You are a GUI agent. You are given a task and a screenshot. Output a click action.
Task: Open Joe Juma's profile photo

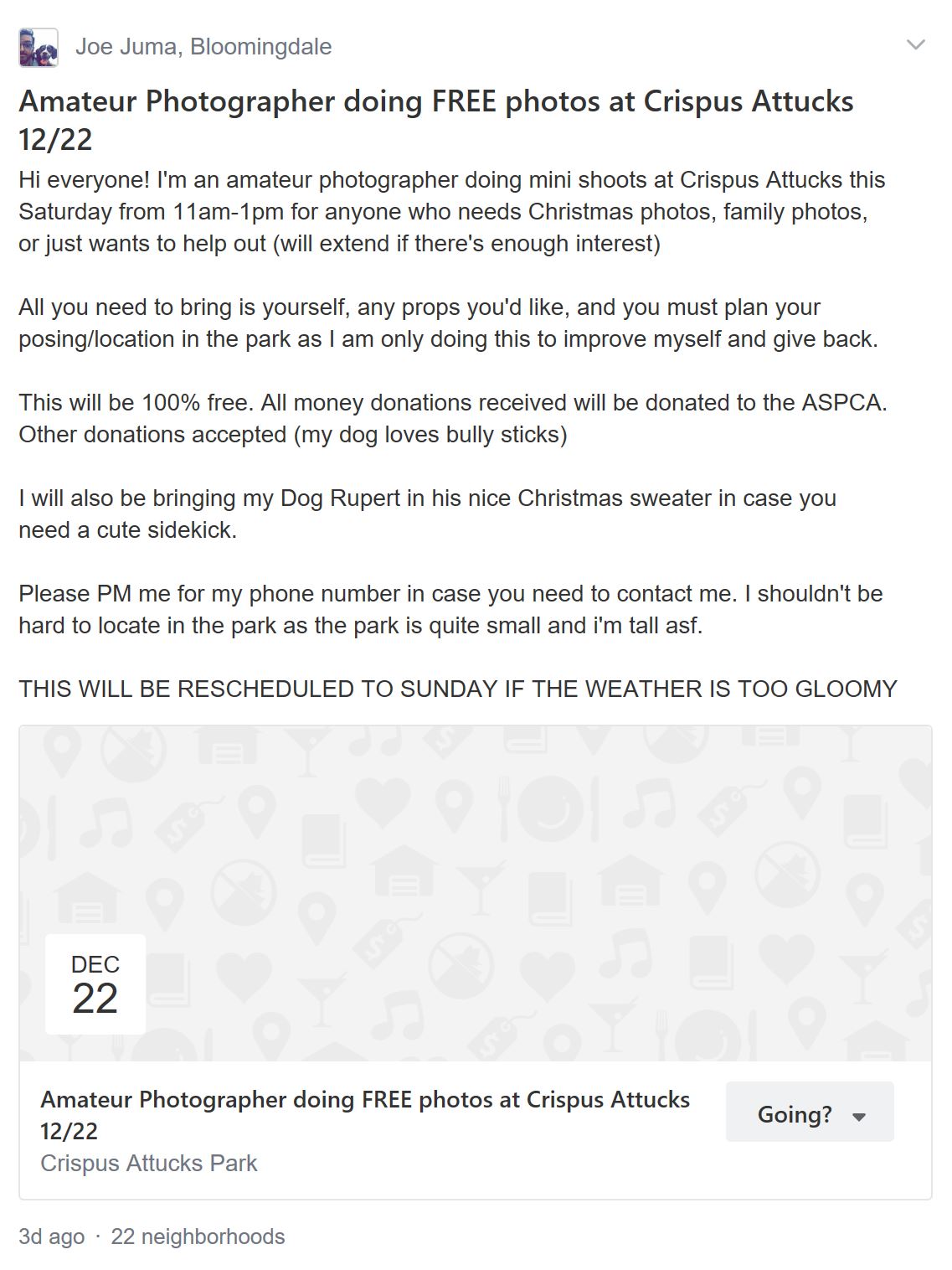[39, 47]
